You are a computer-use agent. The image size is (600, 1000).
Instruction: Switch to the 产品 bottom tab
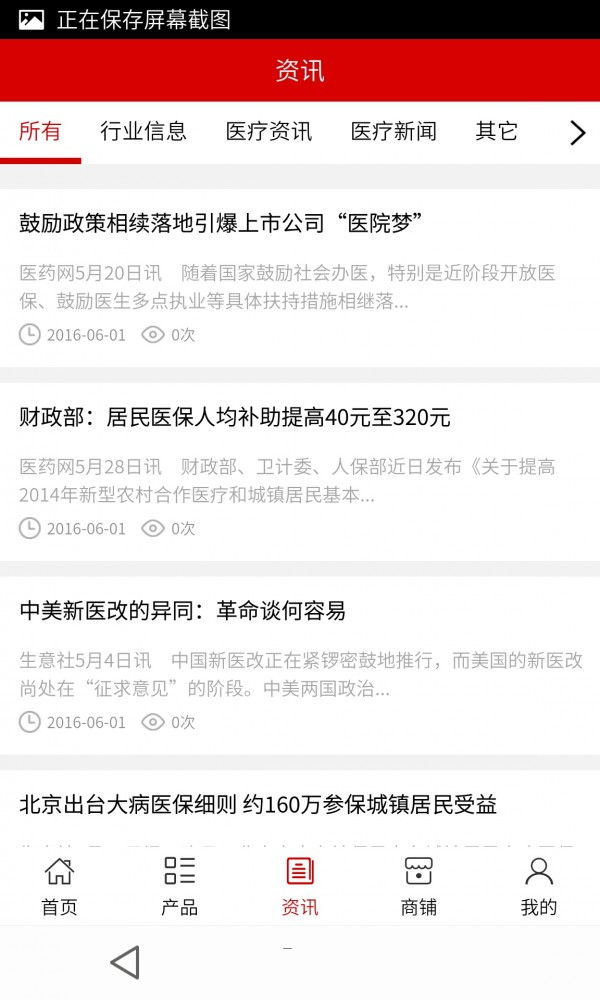(x=179, y=886)
